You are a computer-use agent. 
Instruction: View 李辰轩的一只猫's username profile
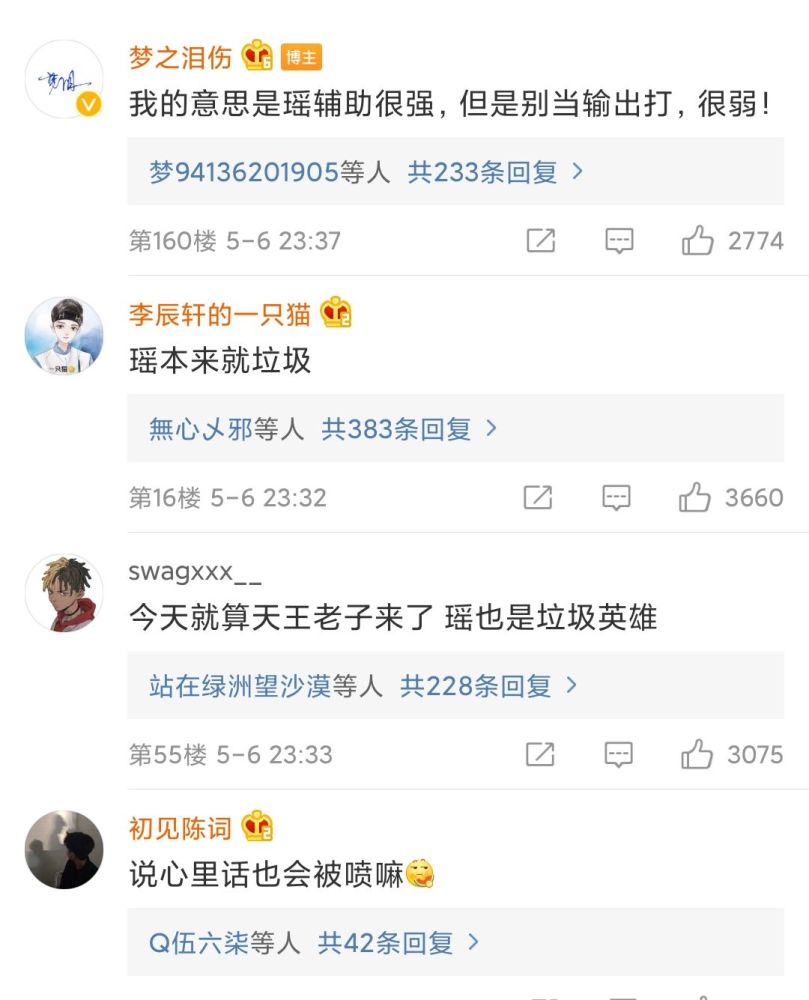pyautogui.click(x=219, y=314)
